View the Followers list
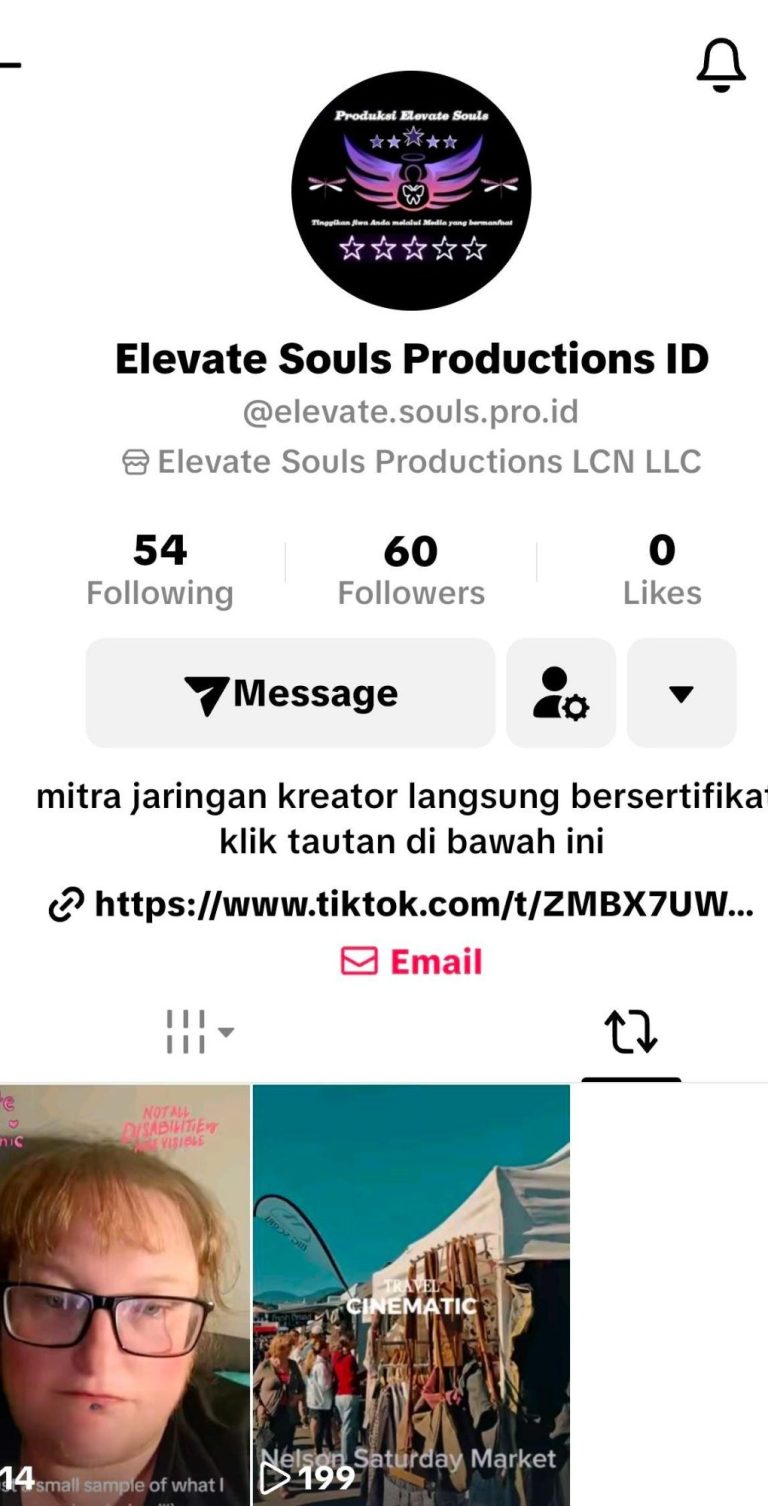Viewport: 768px width, 1506px height. click(411, 570)
